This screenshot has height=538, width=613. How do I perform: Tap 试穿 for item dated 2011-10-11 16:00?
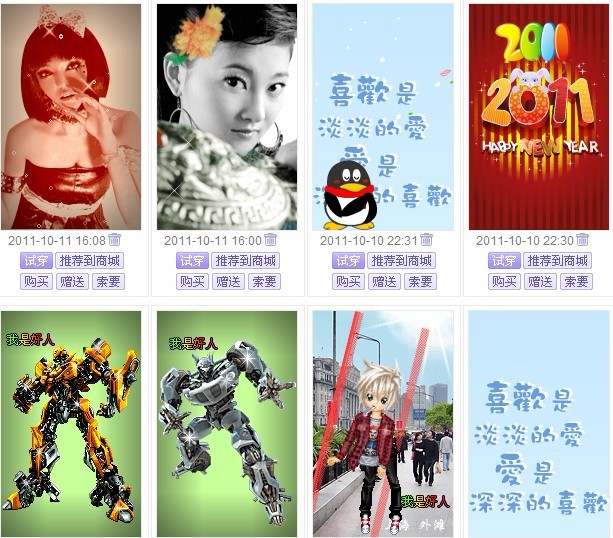point(192,261)
